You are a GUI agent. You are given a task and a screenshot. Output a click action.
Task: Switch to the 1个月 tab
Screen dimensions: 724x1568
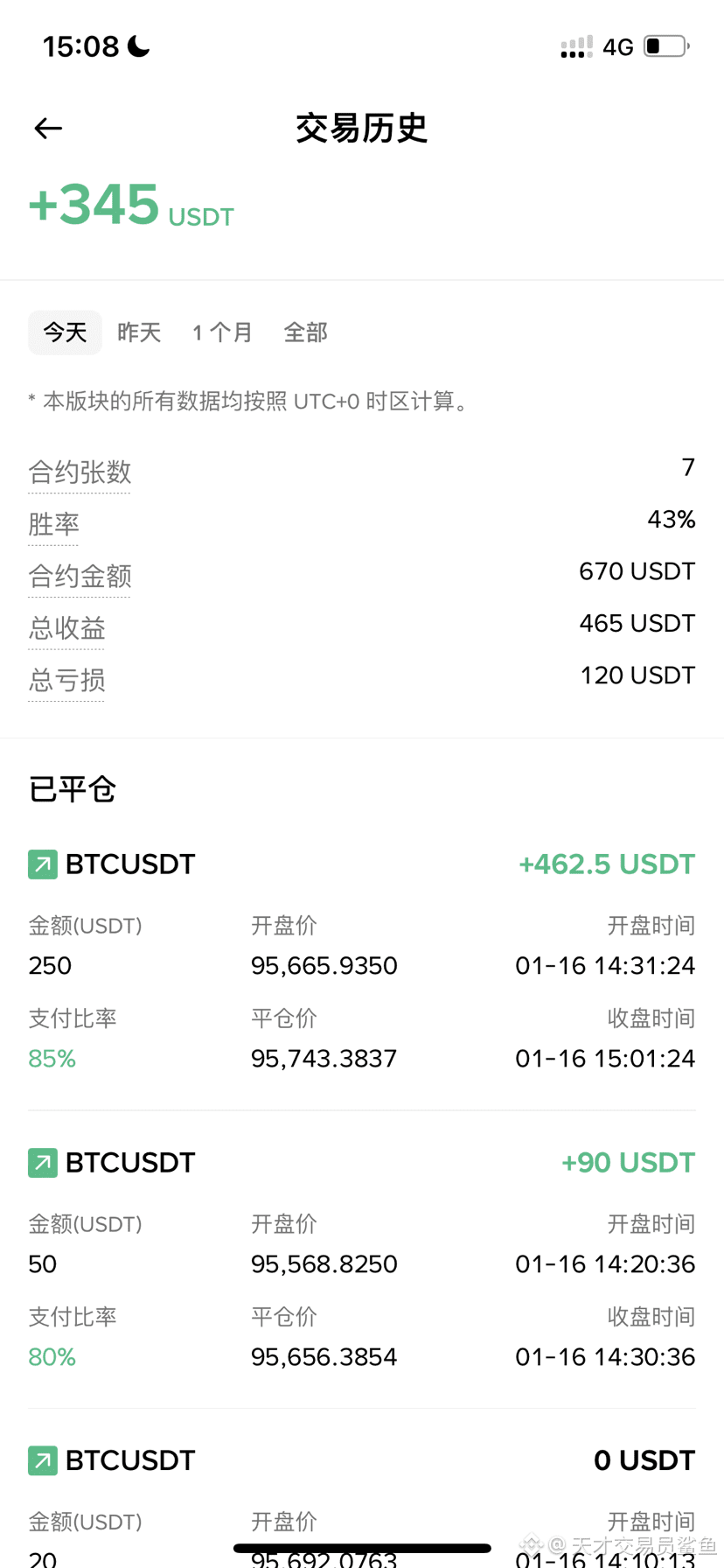pyautogui.click(x=222, y=332)
